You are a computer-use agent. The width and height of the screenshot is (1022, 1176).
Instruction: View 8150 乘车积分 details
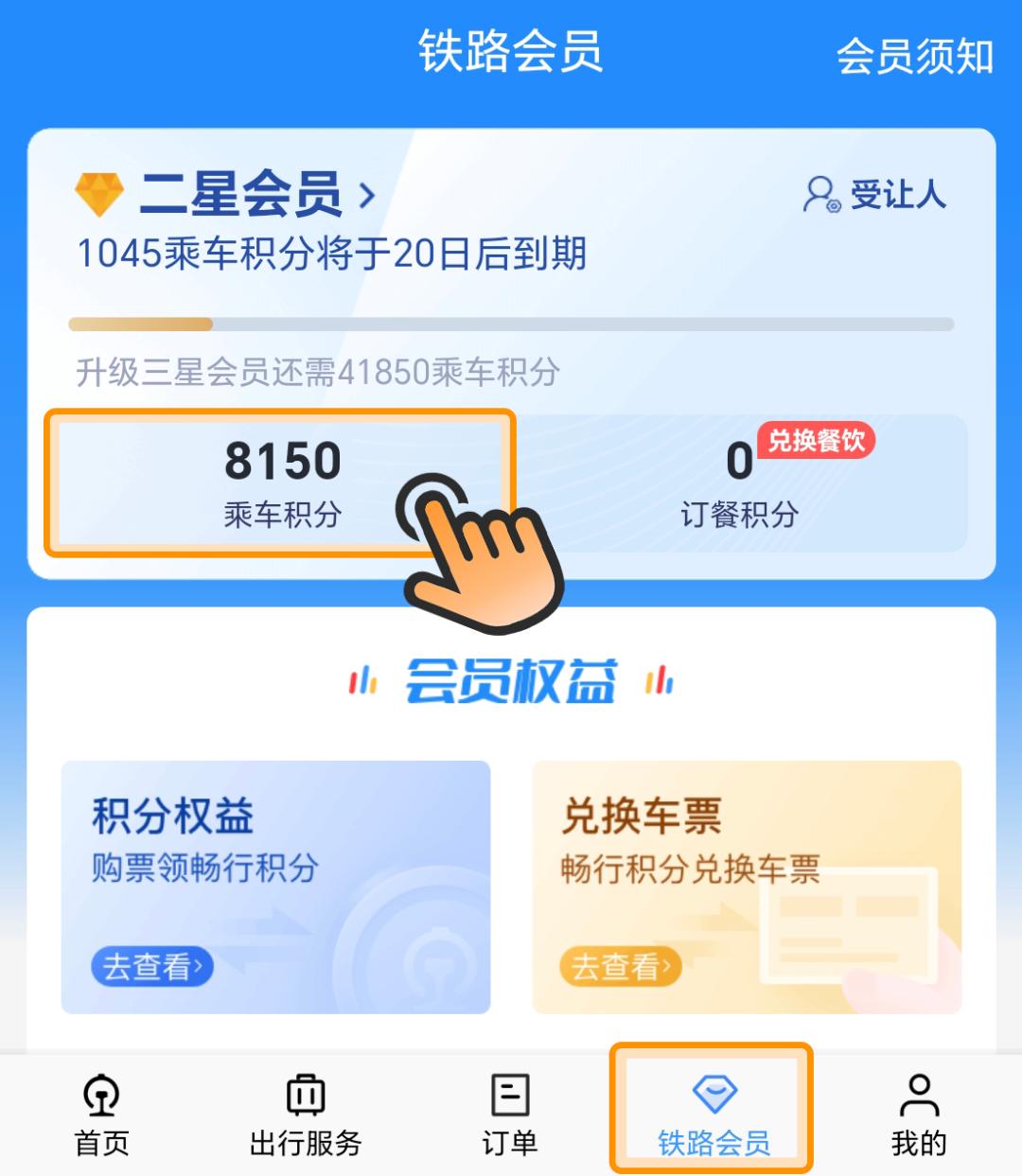click(x=281, y=483)
